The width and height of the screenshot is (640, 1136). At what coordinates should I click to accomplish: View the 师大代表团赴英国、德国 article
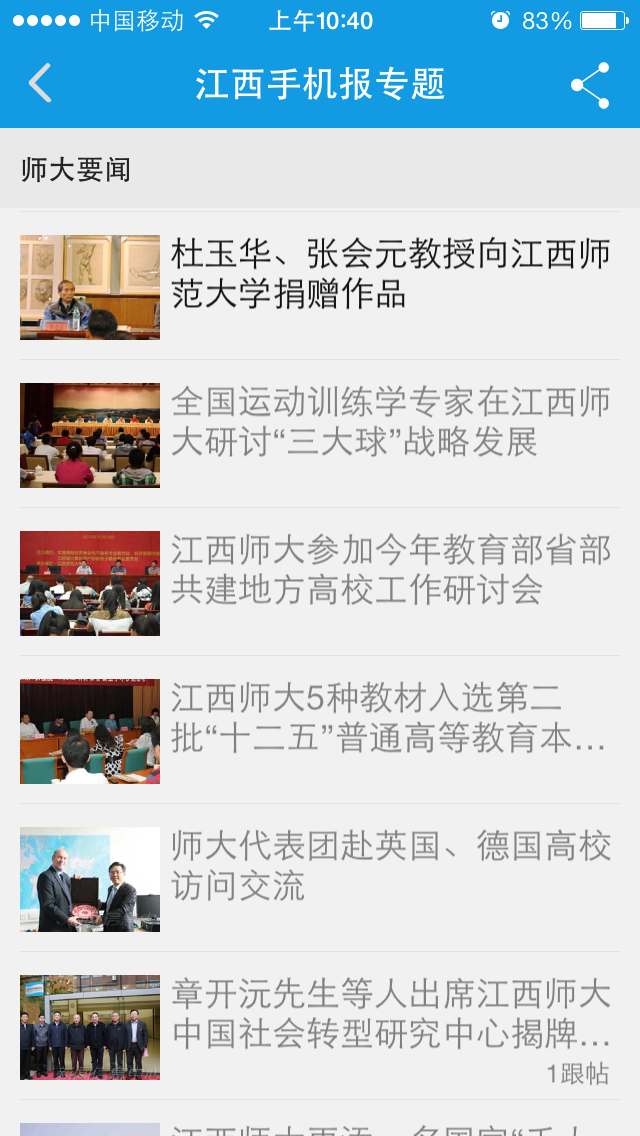click(x=320, y=877)
